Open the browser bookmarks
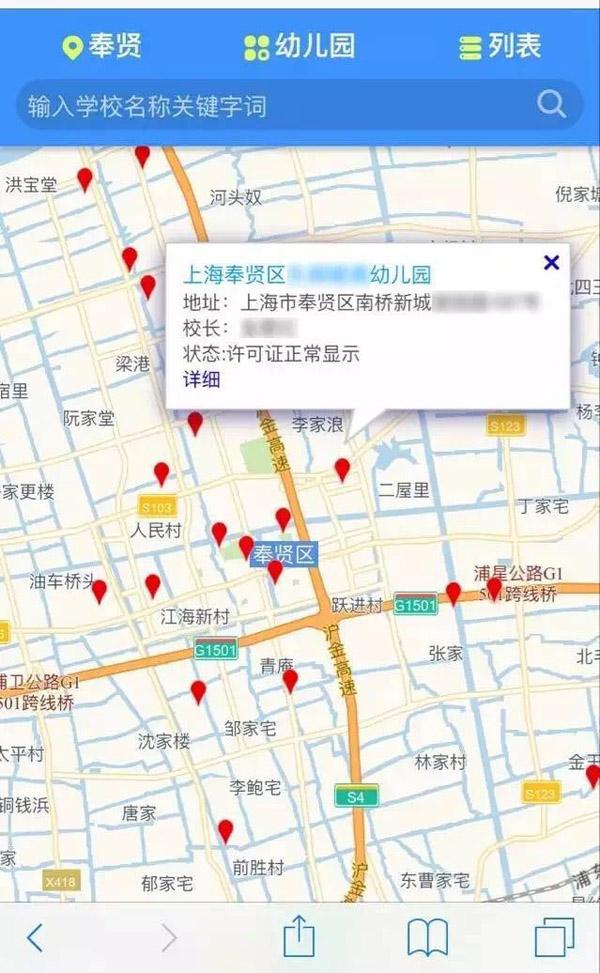 click(x=427, y=937)
